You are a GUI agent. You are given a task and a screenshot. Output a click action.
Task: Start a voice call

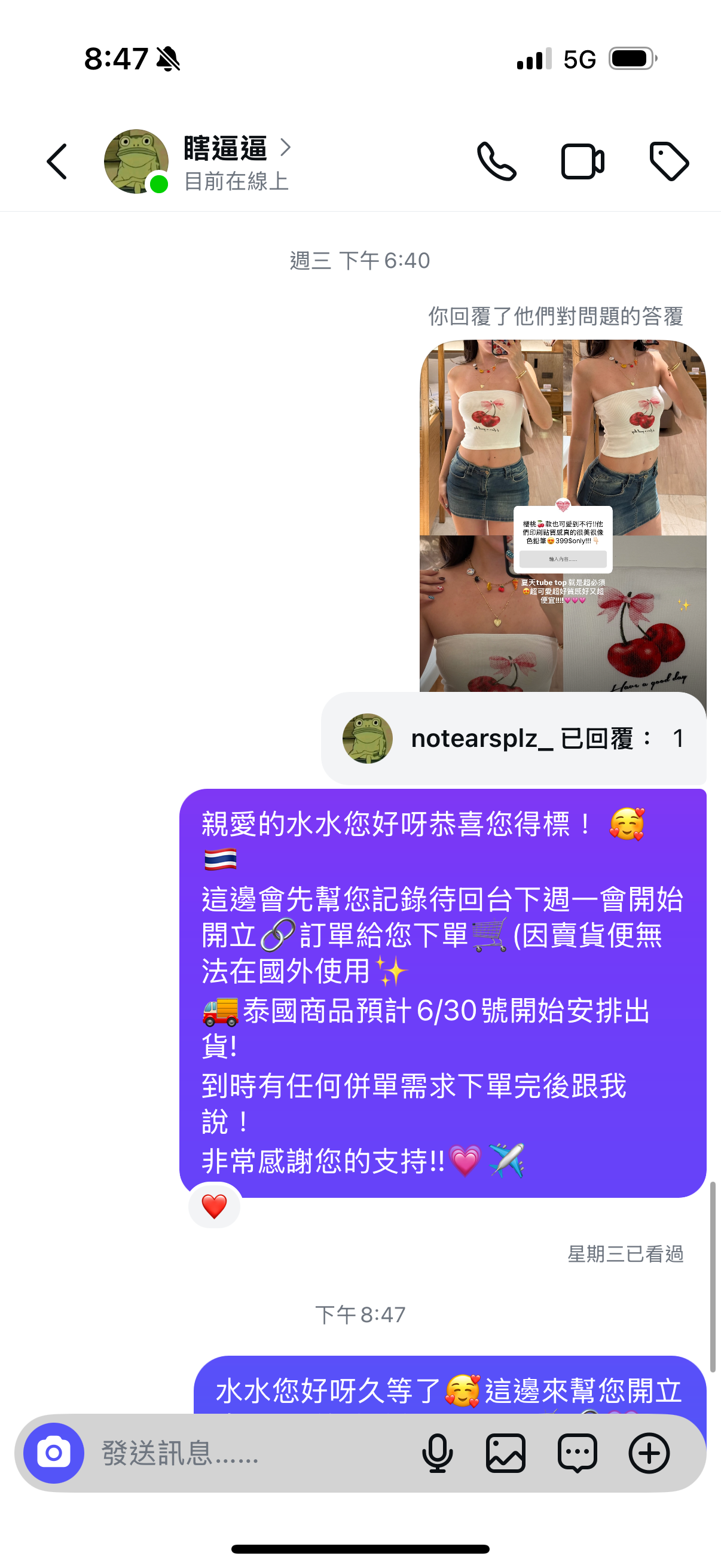click(x=496, y=162)
